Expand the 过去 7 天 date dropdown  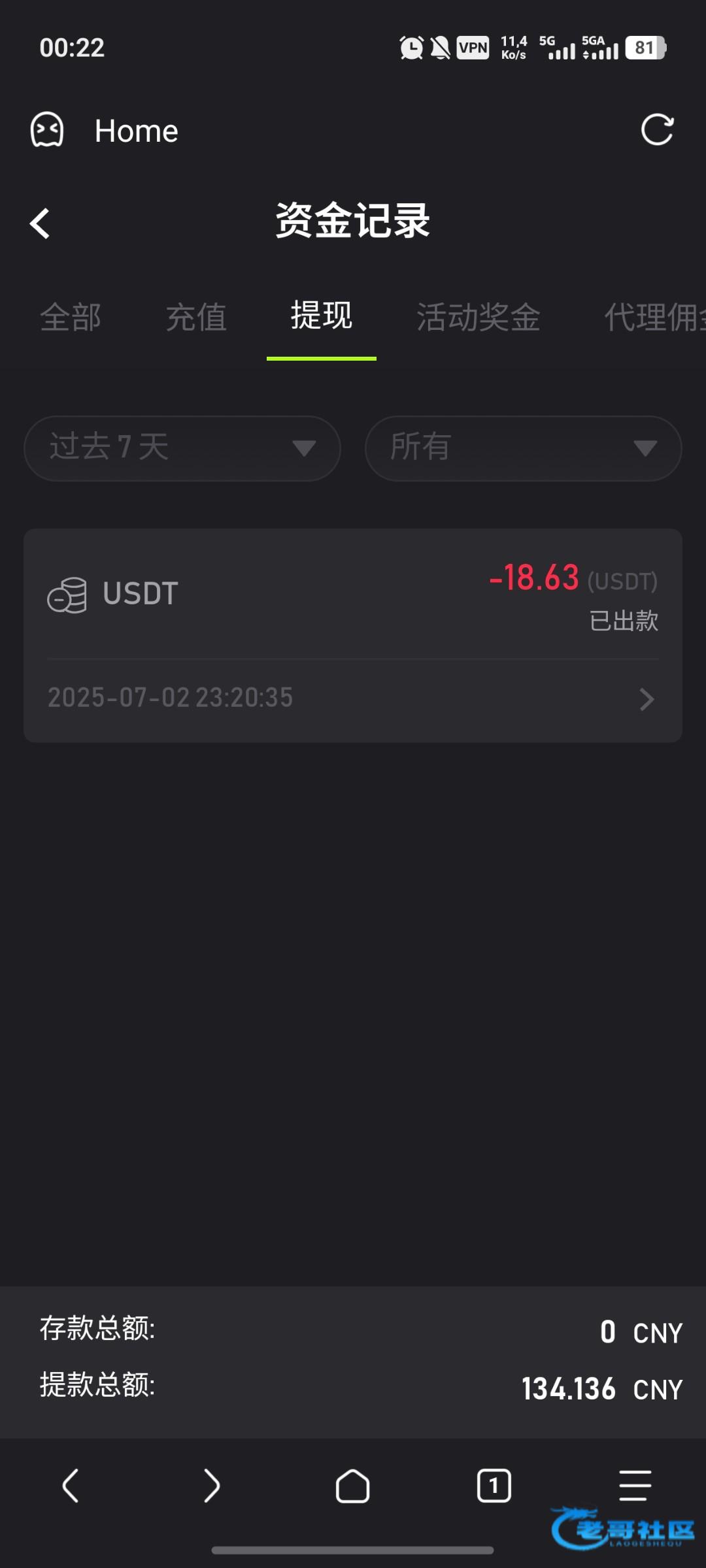[182, 448]
